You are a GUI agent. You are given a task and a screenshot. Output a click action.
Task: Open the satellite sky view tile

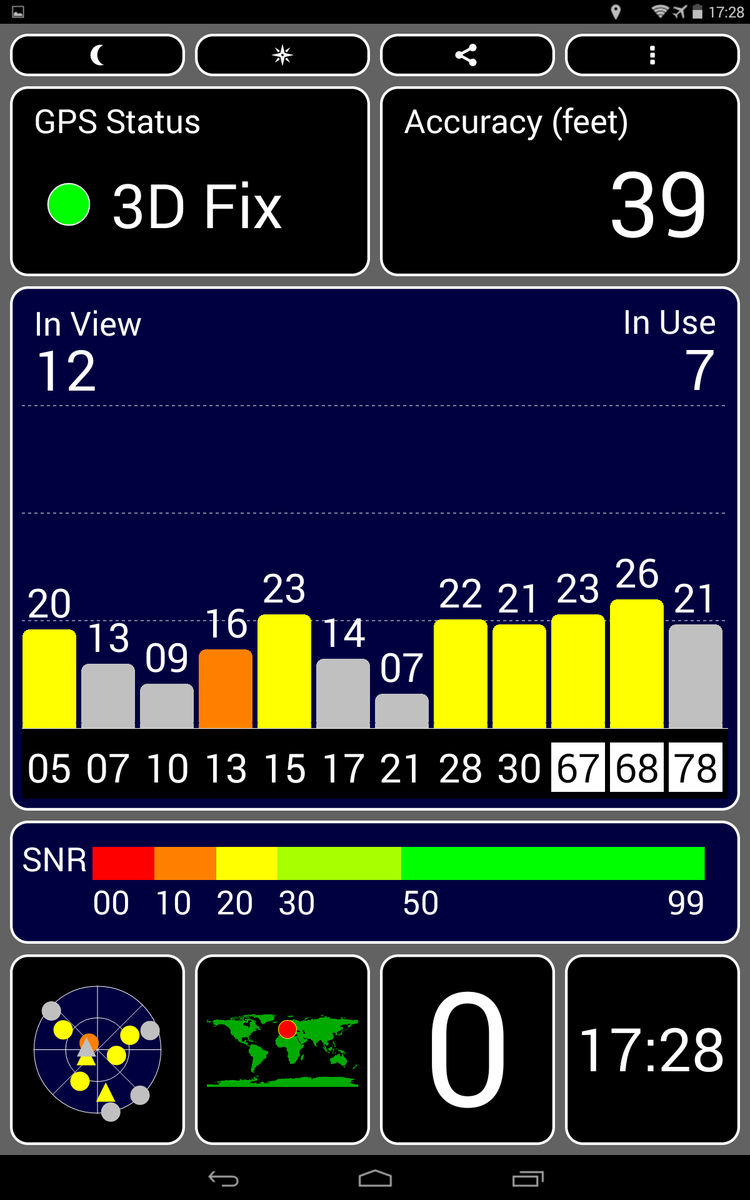tap(97, 1050)
